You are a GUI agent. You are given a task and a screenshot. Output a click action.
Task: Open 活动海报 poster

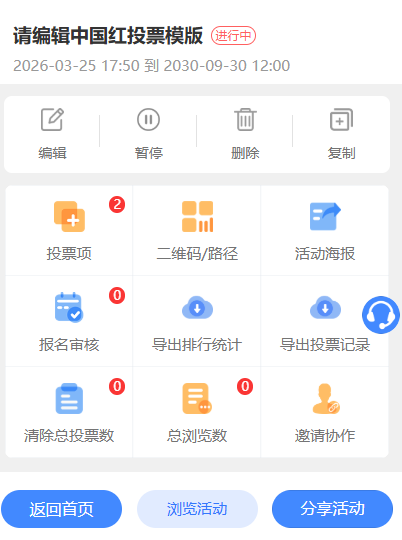(x=325, y=231)
